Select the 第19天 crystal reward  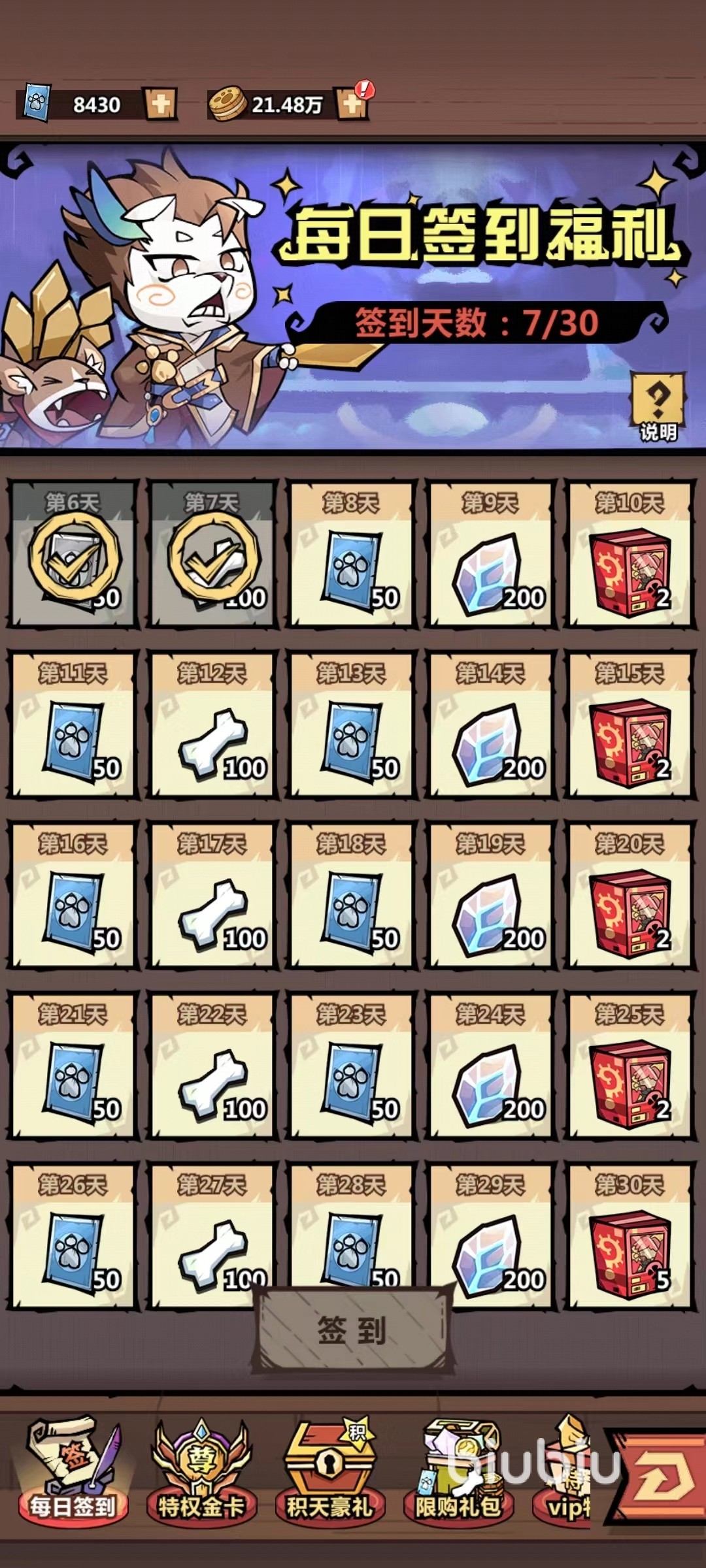(x=490, y=896)
